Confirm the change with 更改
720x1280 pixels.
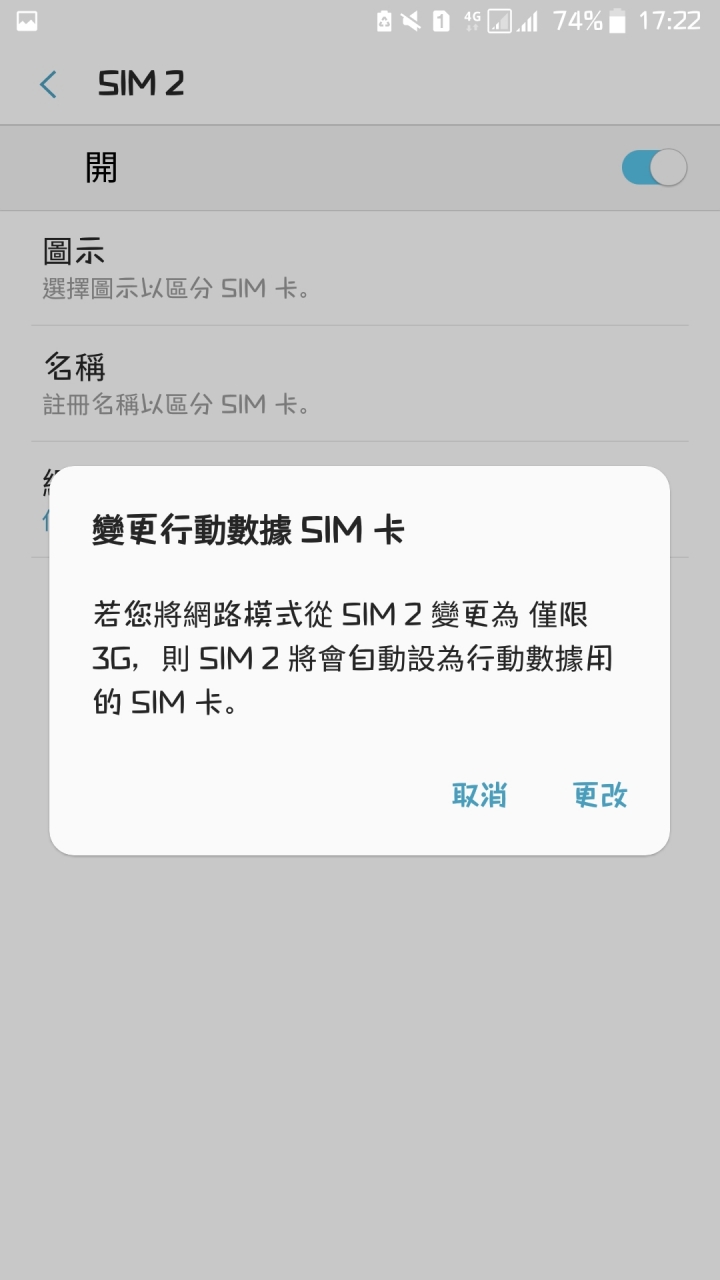600,795
